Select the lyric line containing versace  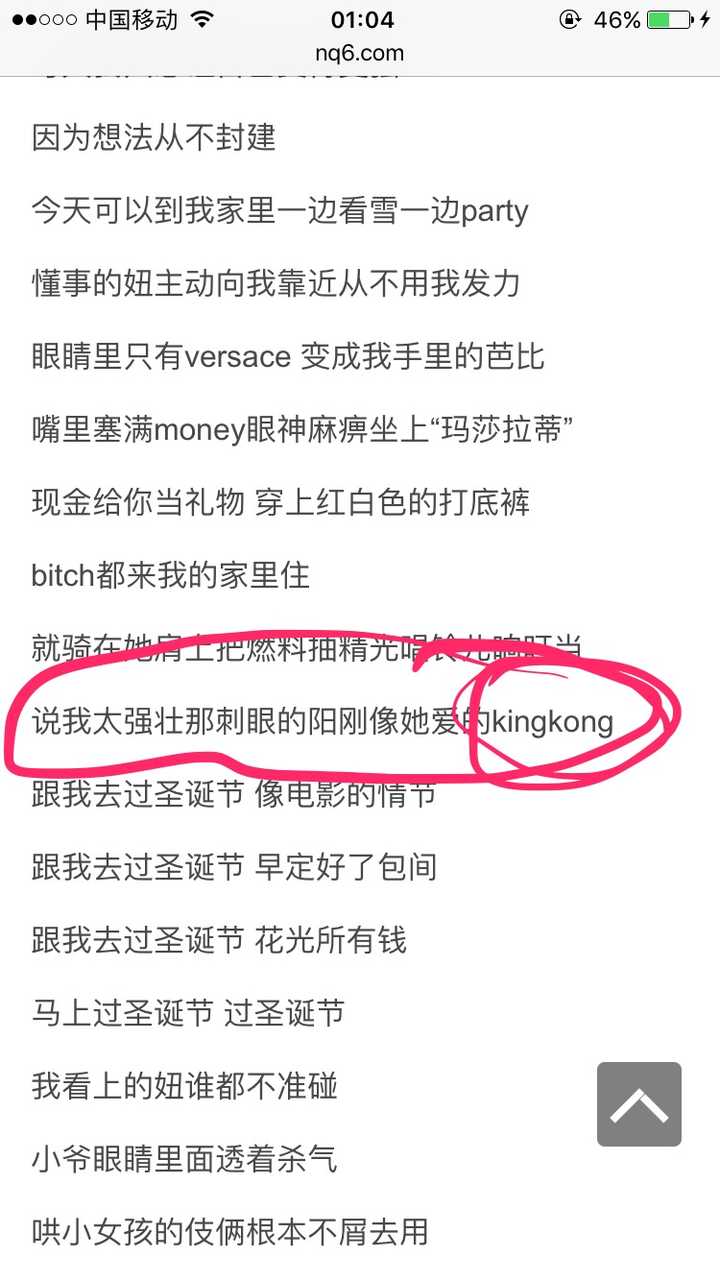point(286,357)
